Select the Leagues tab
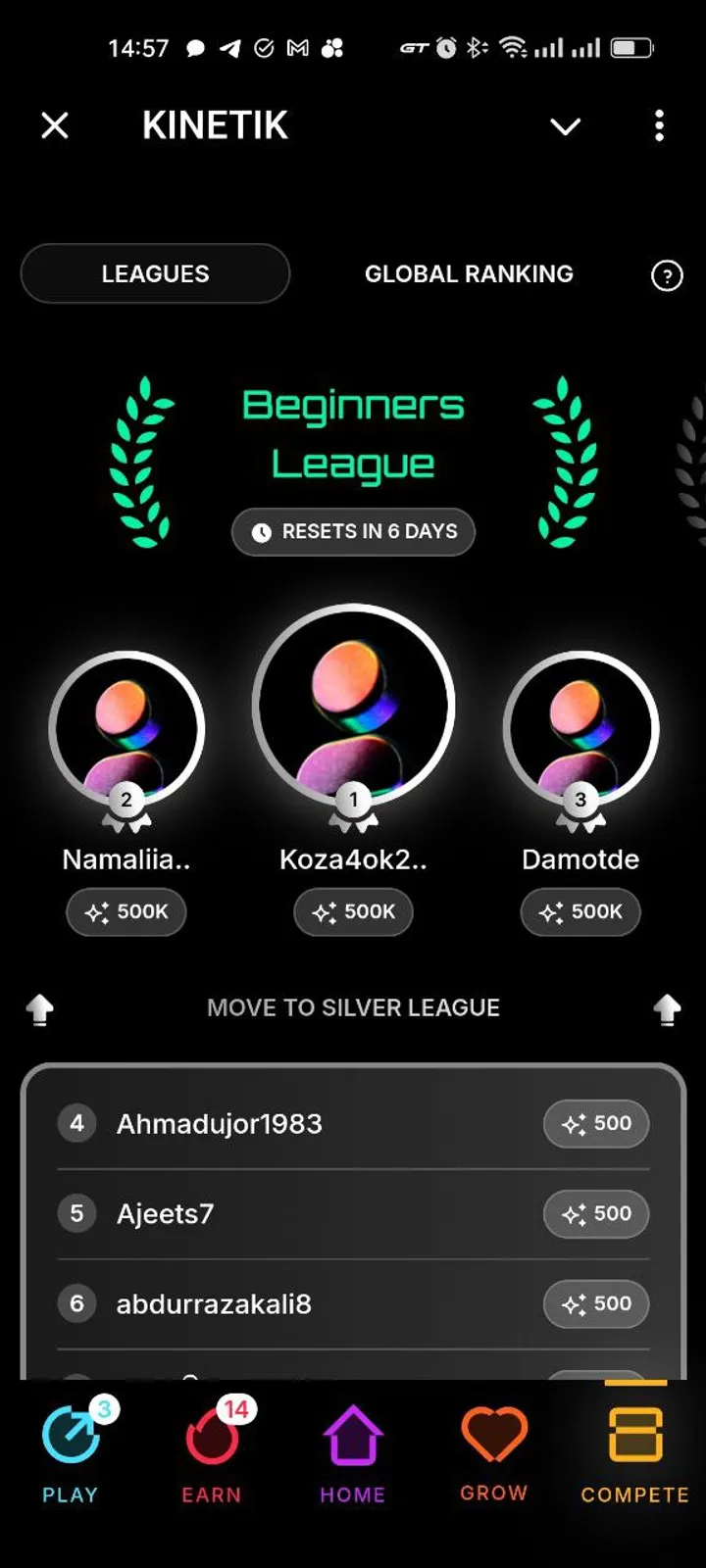Image resolution: width=706 pixels, height=1568 pixels. coord(155,273)
